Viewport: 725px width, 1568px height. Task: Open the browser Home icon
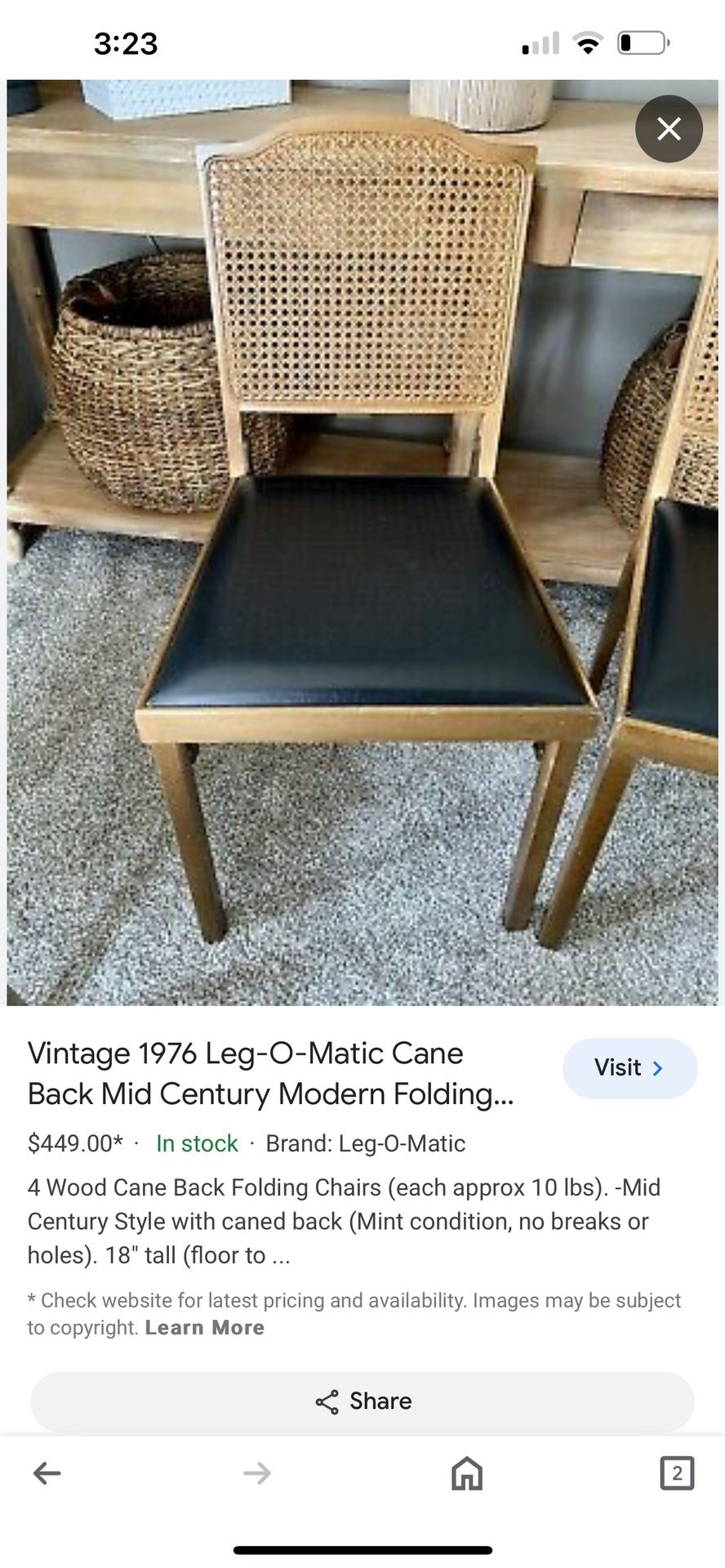coord(466,1474)
